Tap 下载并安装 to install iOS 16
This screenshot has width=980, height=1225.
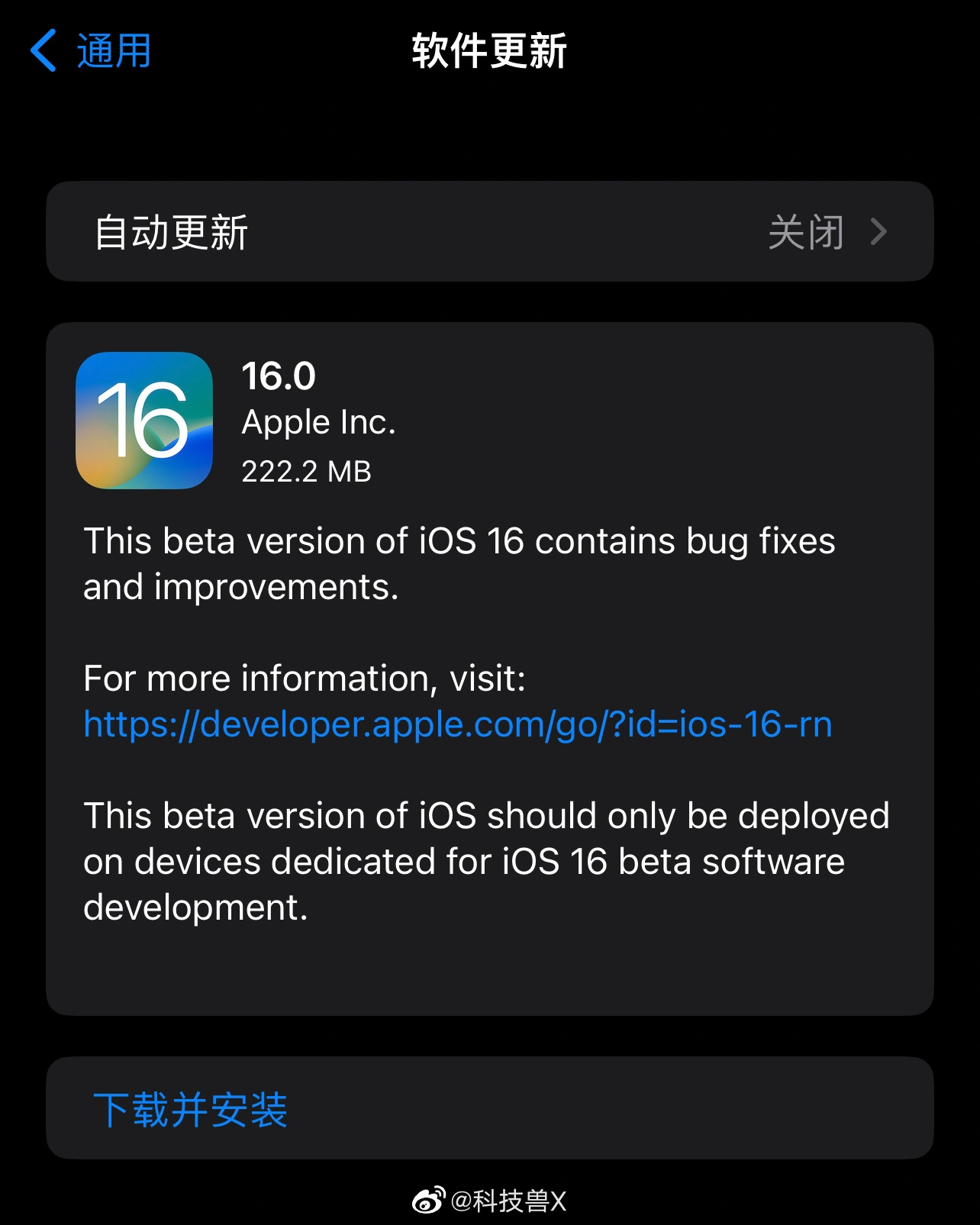click(191, 1109)
